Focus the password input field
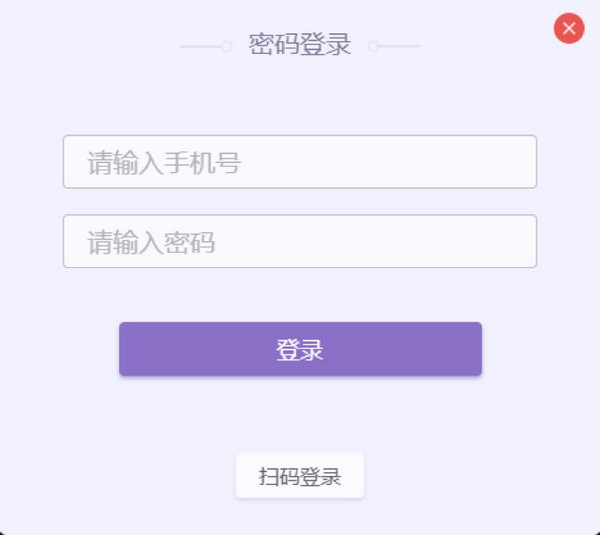 tap(300, 242)
